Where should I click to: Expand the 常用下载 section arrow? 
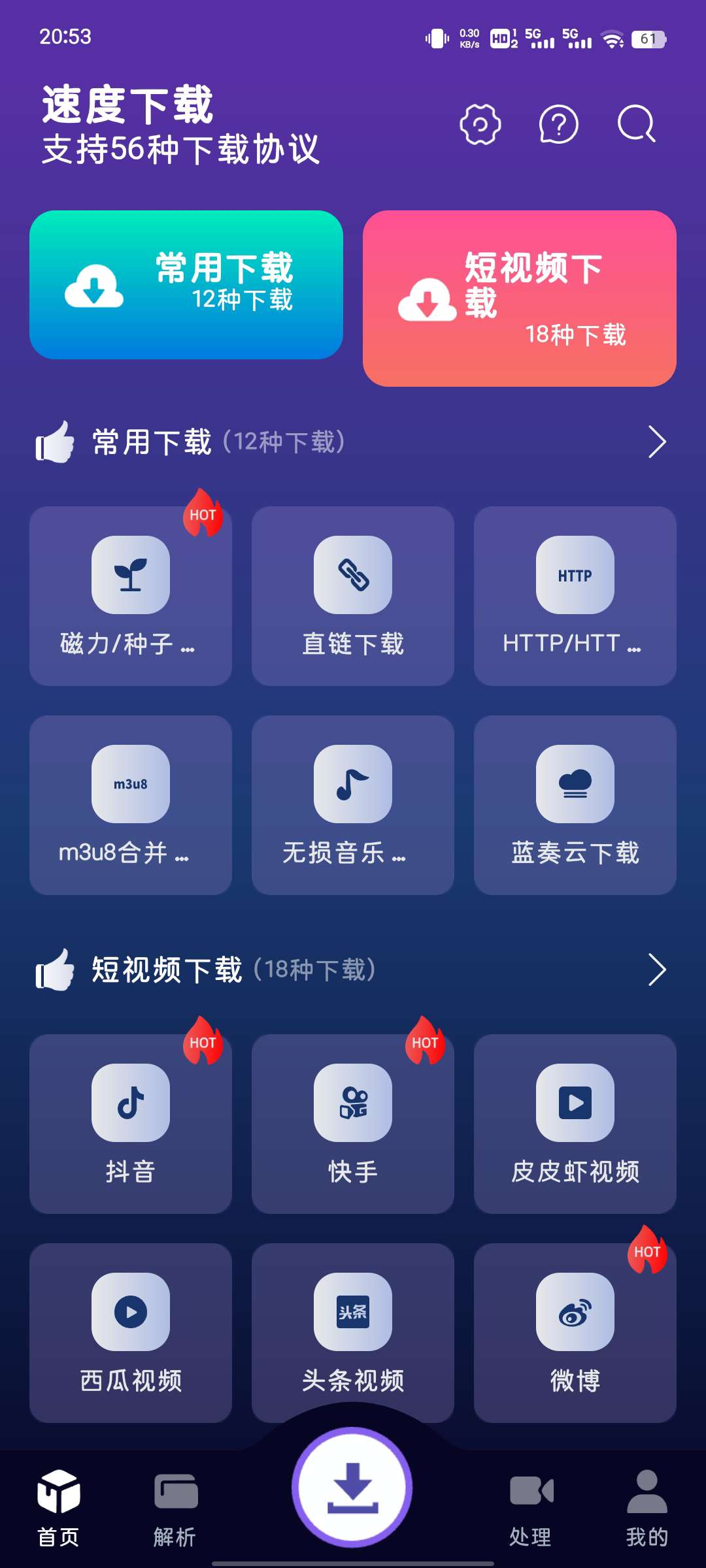pyautogui.click(x=656, y=442)
